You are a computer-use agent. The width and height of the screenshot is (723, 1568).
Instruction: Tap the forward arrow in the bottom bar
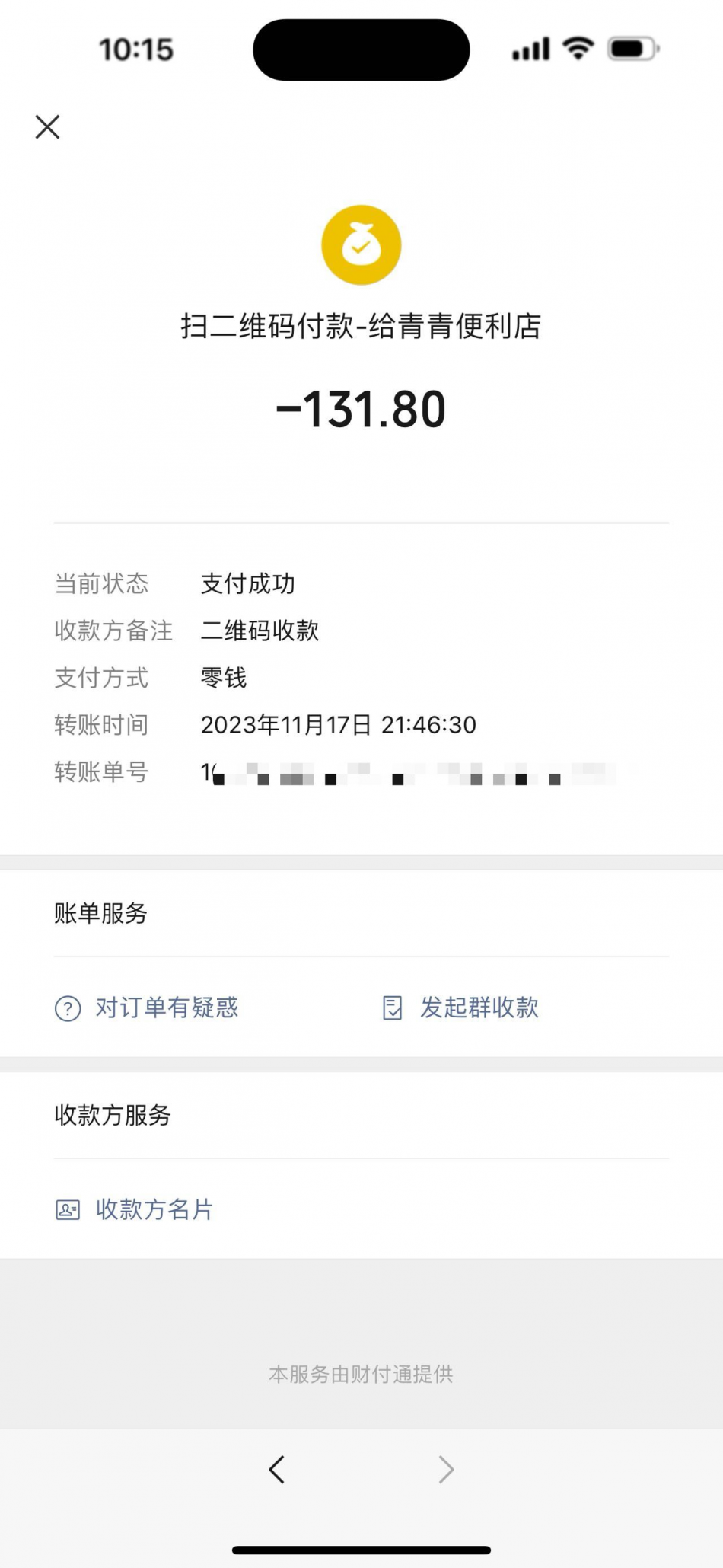[x=446, y=1469]
